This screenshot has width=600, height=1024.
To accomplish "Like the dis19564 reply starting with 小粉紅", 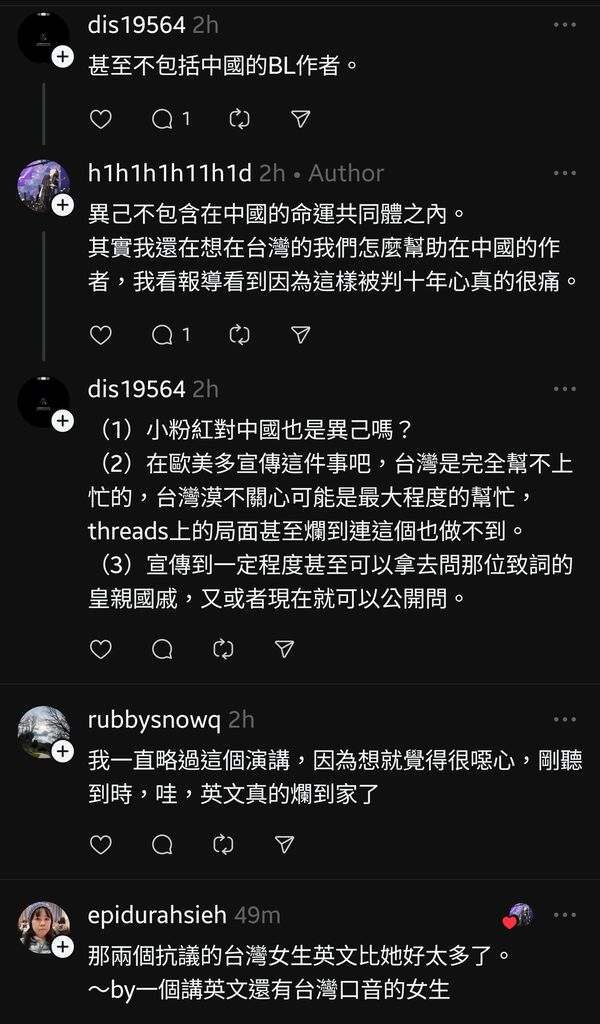I will pos(101,649).
